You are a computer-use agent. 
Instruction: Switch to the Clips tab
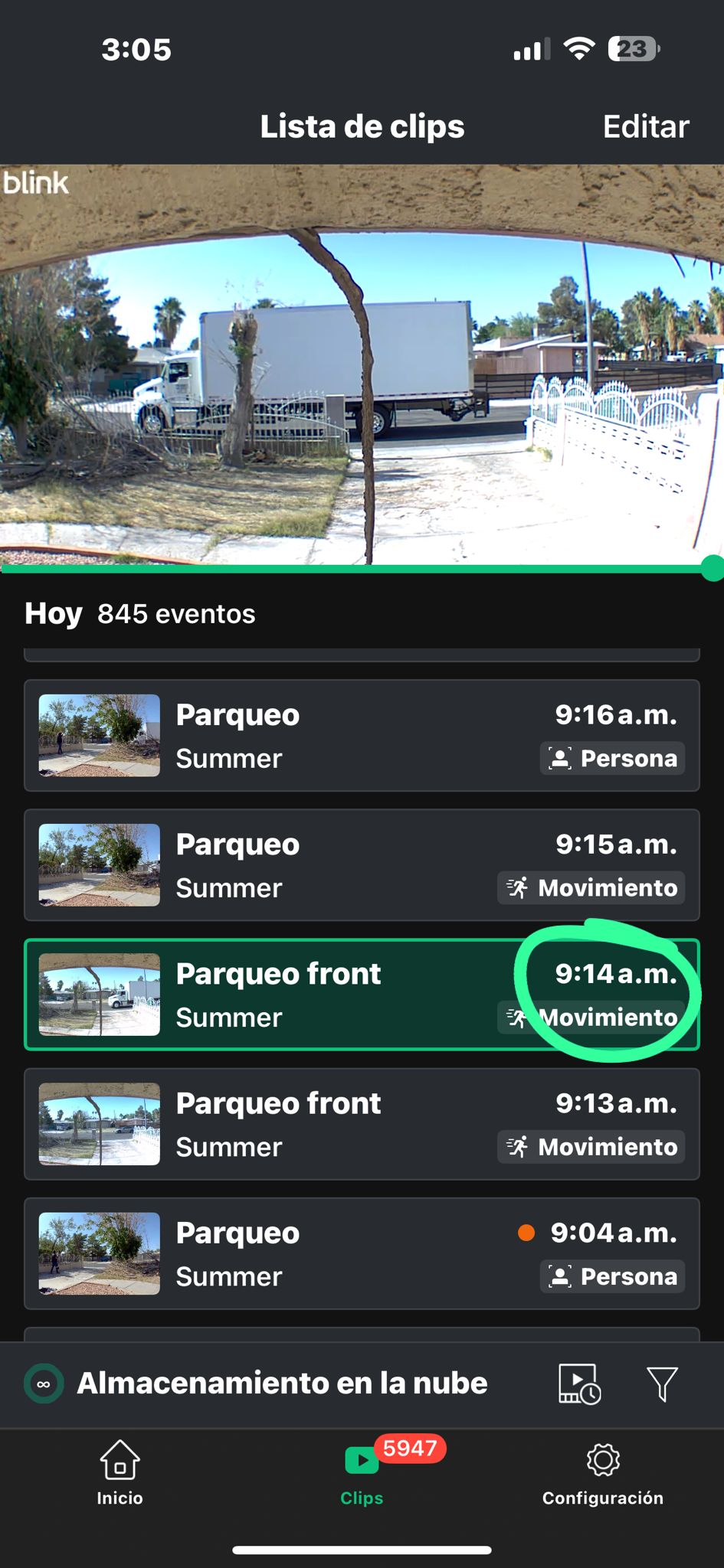[x=362, y=1473]
